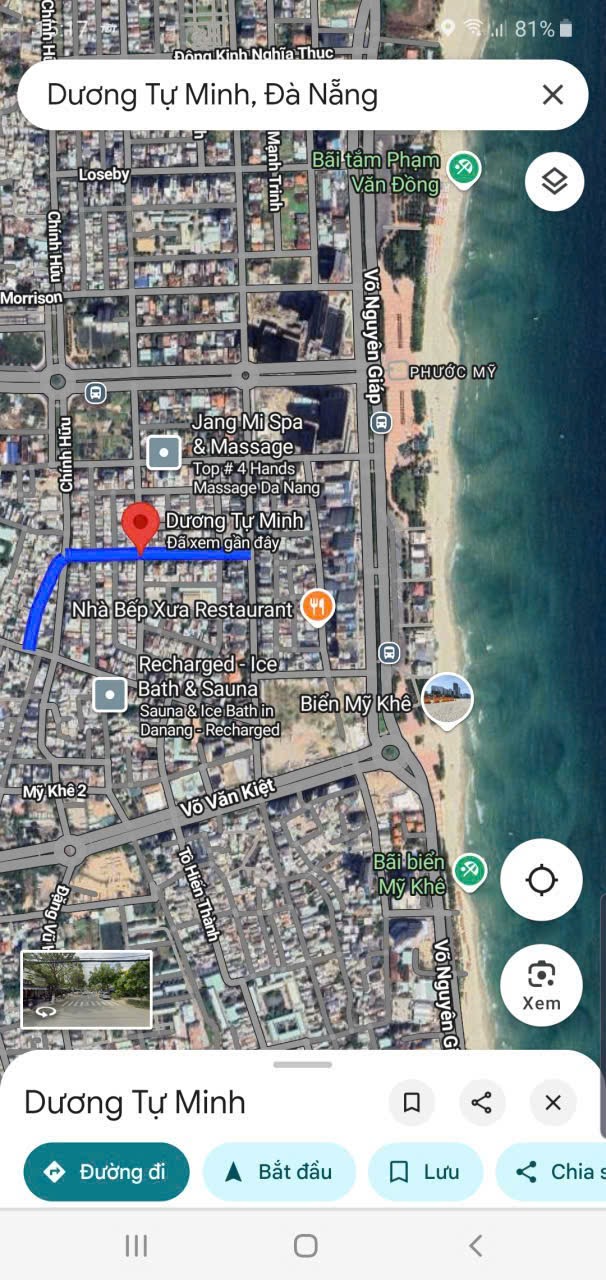The width and height of the screenshot is (606, 1280).
Task: Open the map layers selector
Action: point(554,181)
